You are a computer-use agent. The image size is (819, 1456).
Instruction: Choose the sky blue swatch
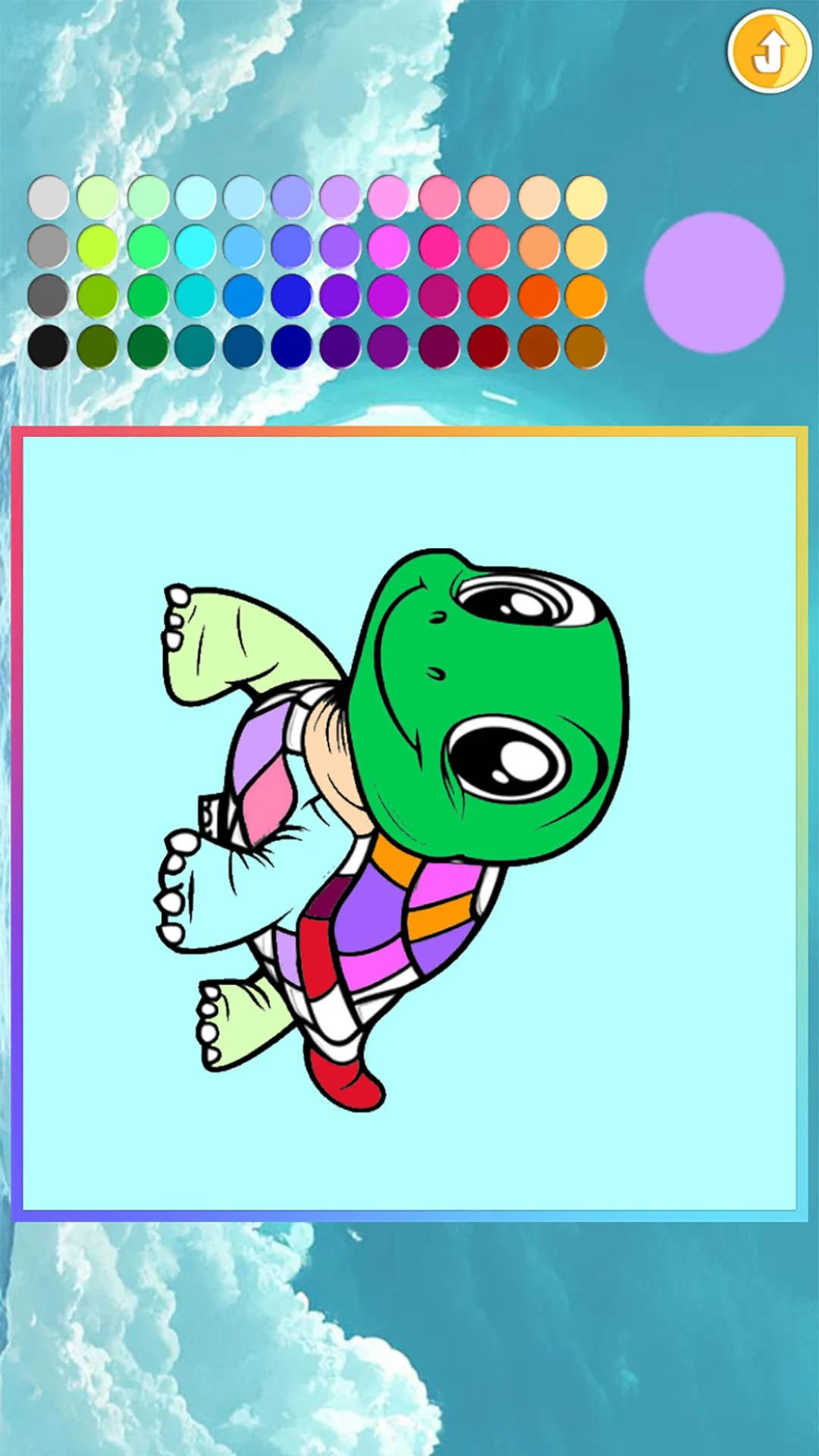click(x=243, y=246)
